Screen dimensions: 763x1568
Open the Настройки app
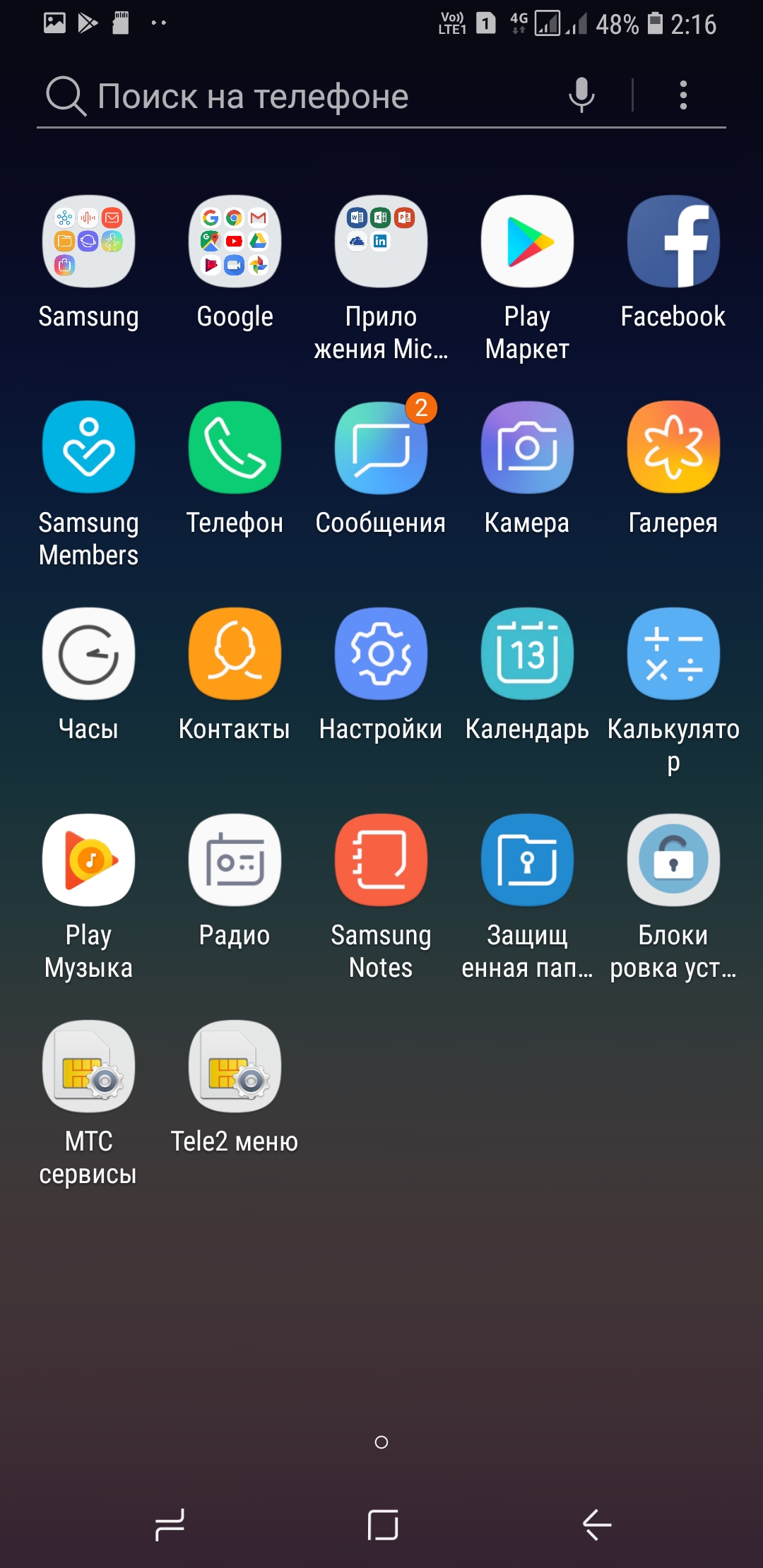click(x=381, y=654)
